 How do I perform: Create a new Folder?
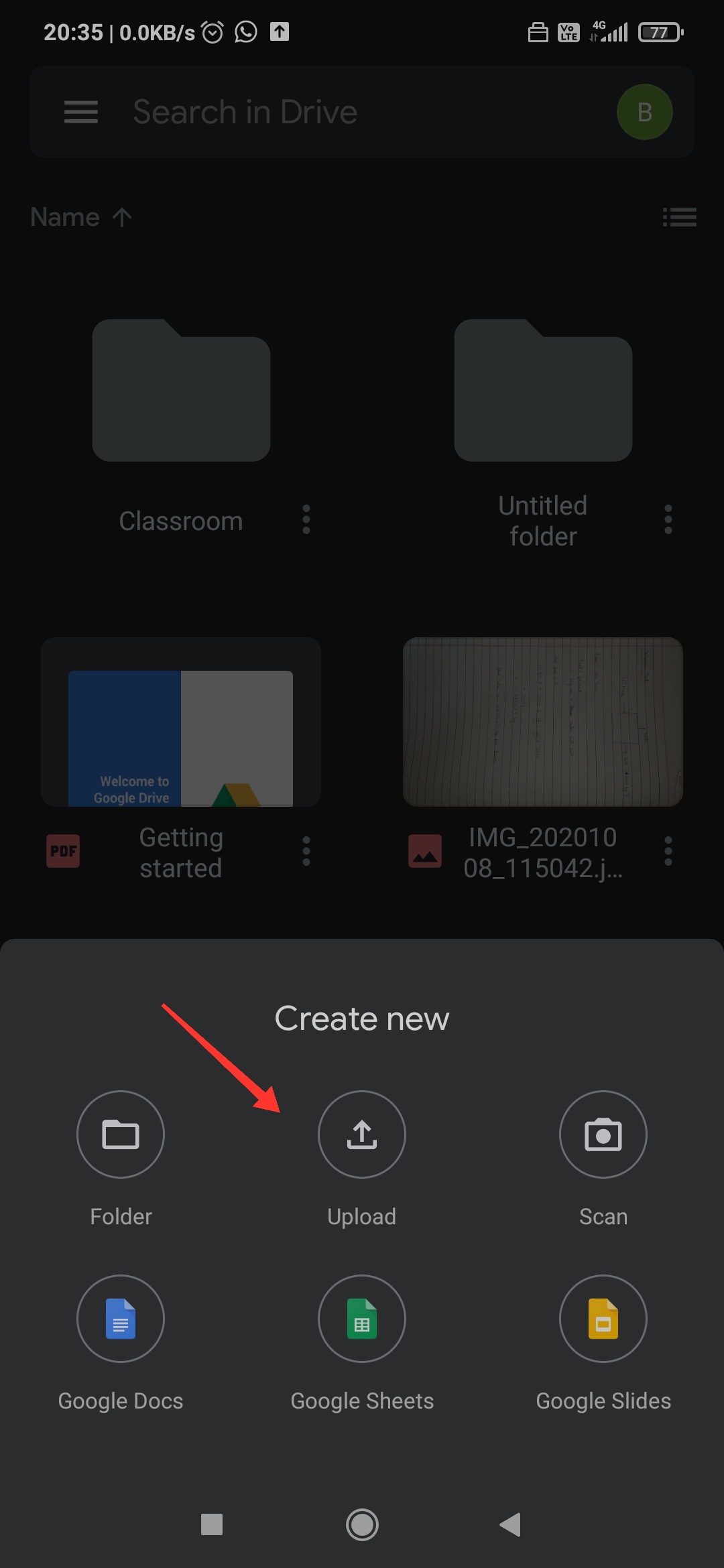120,1134
